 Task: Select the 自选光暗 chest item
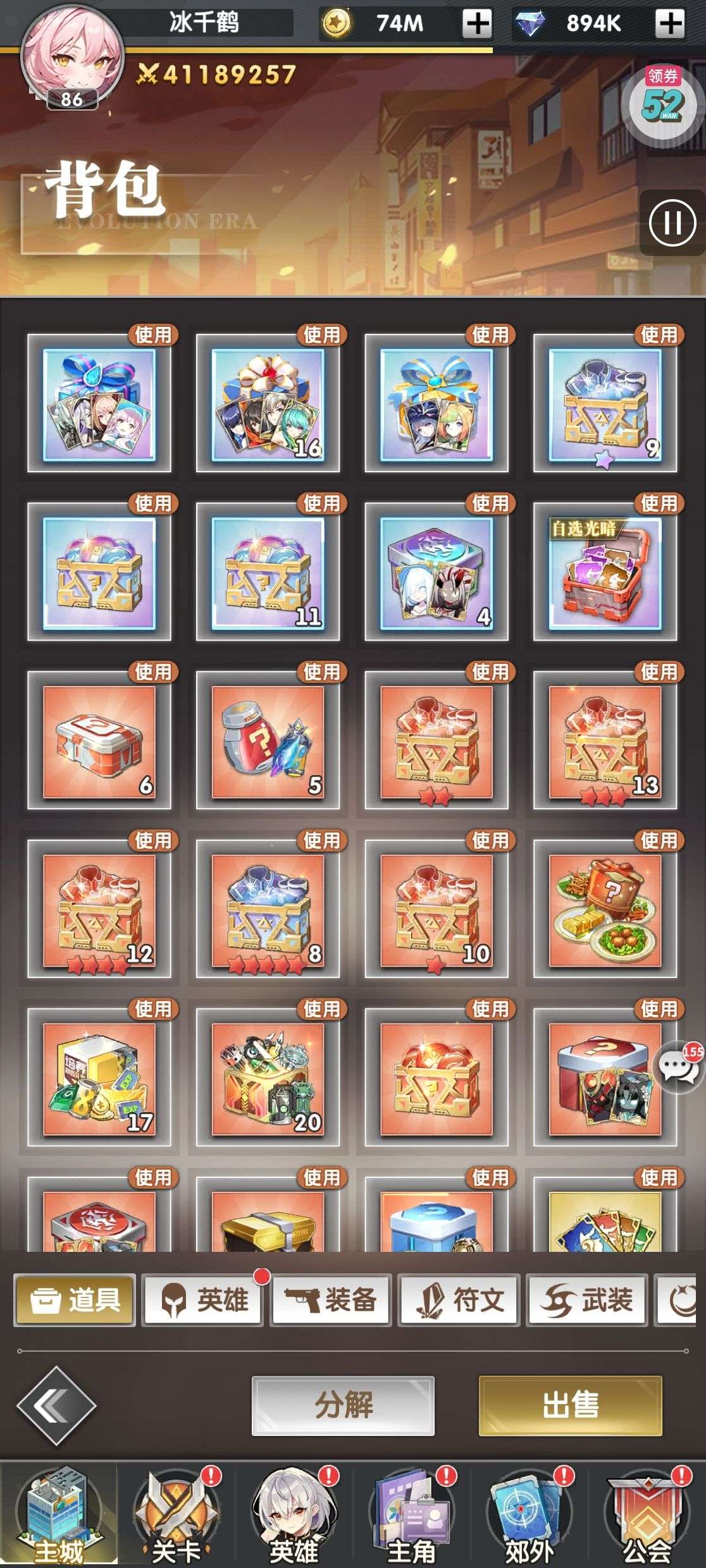605,572
